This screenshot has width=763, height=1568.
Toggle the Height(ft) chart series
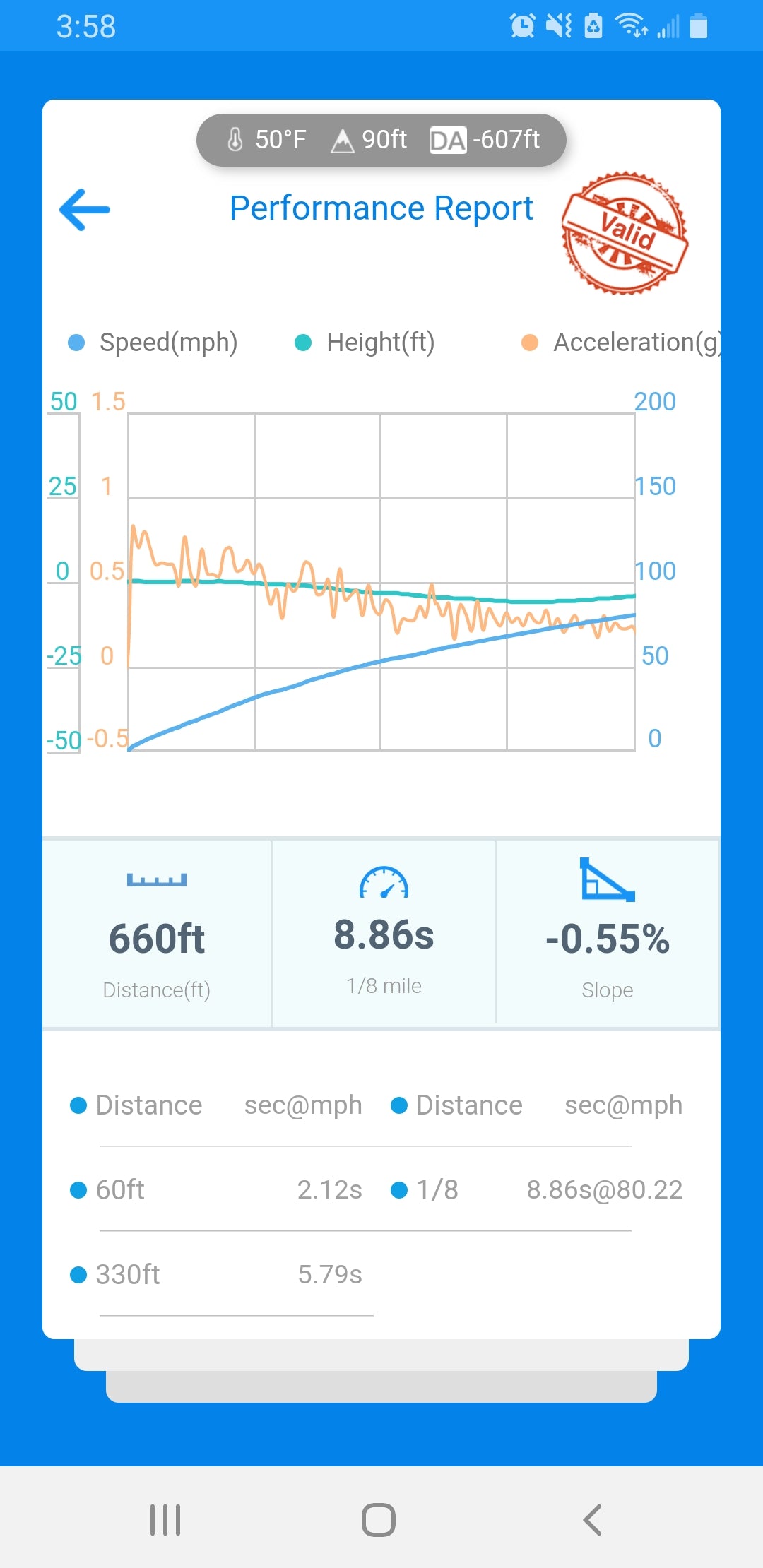click(x=365, y=343)
